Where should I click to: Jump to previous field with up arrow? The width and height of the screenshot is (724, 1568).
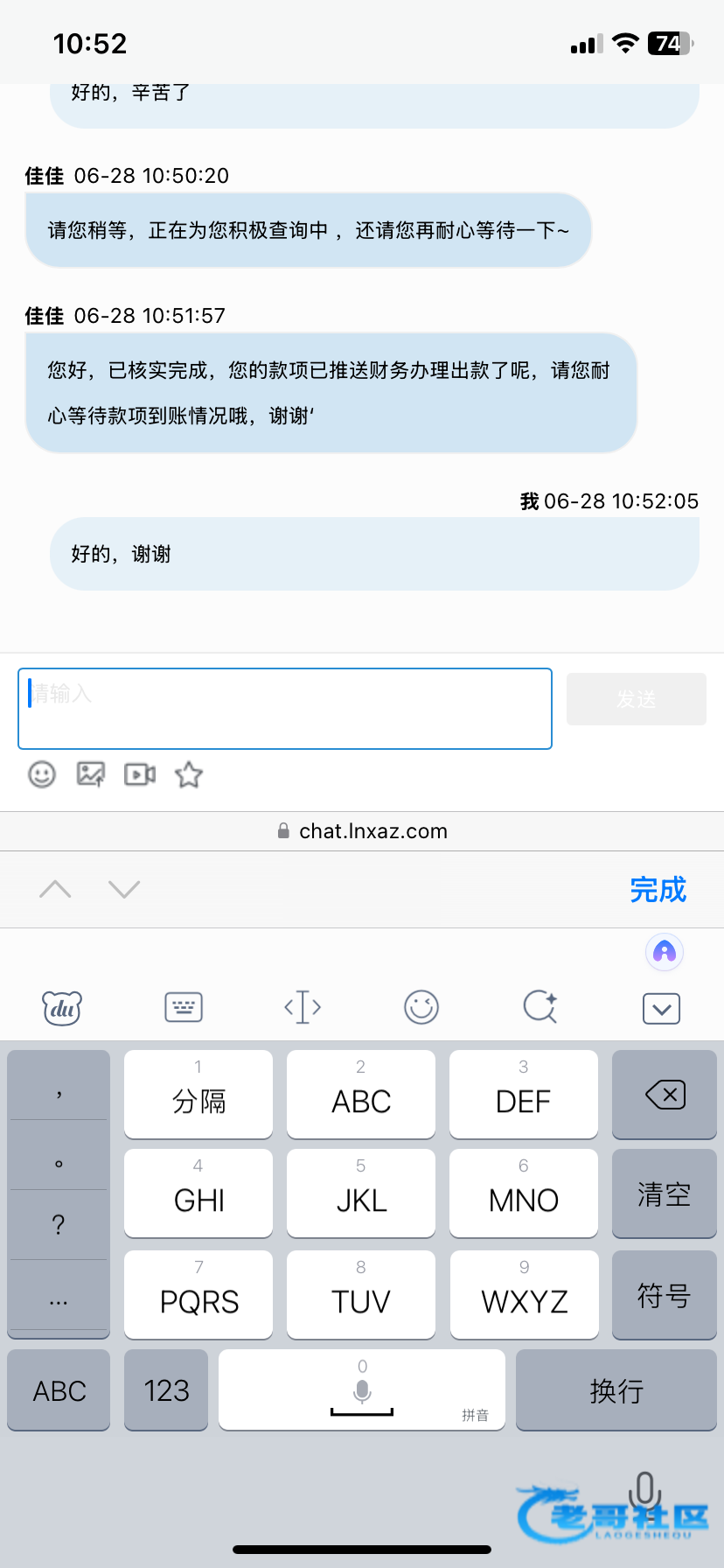click(x=55, y=890)
